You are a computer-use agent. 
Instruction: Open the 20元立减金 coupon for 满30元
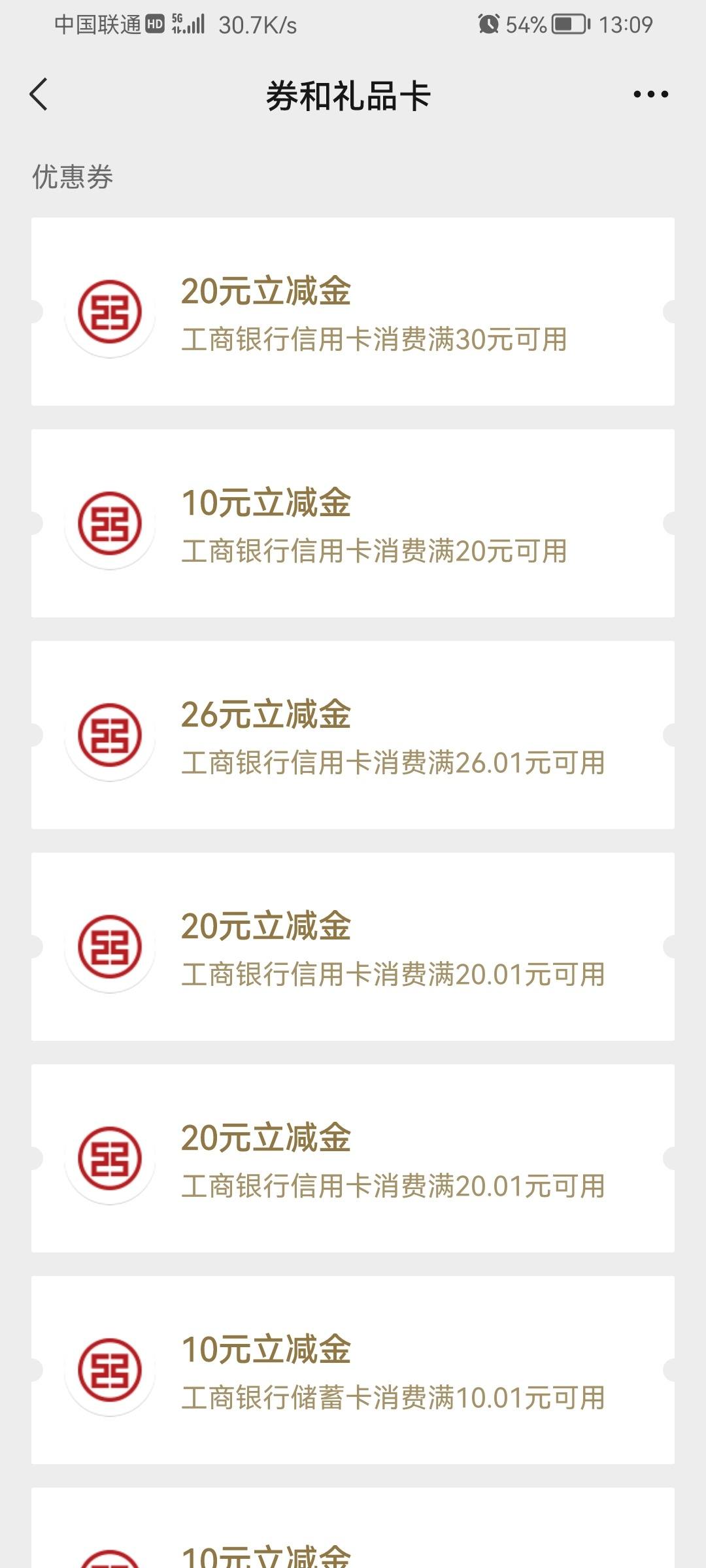click(353, 312)
